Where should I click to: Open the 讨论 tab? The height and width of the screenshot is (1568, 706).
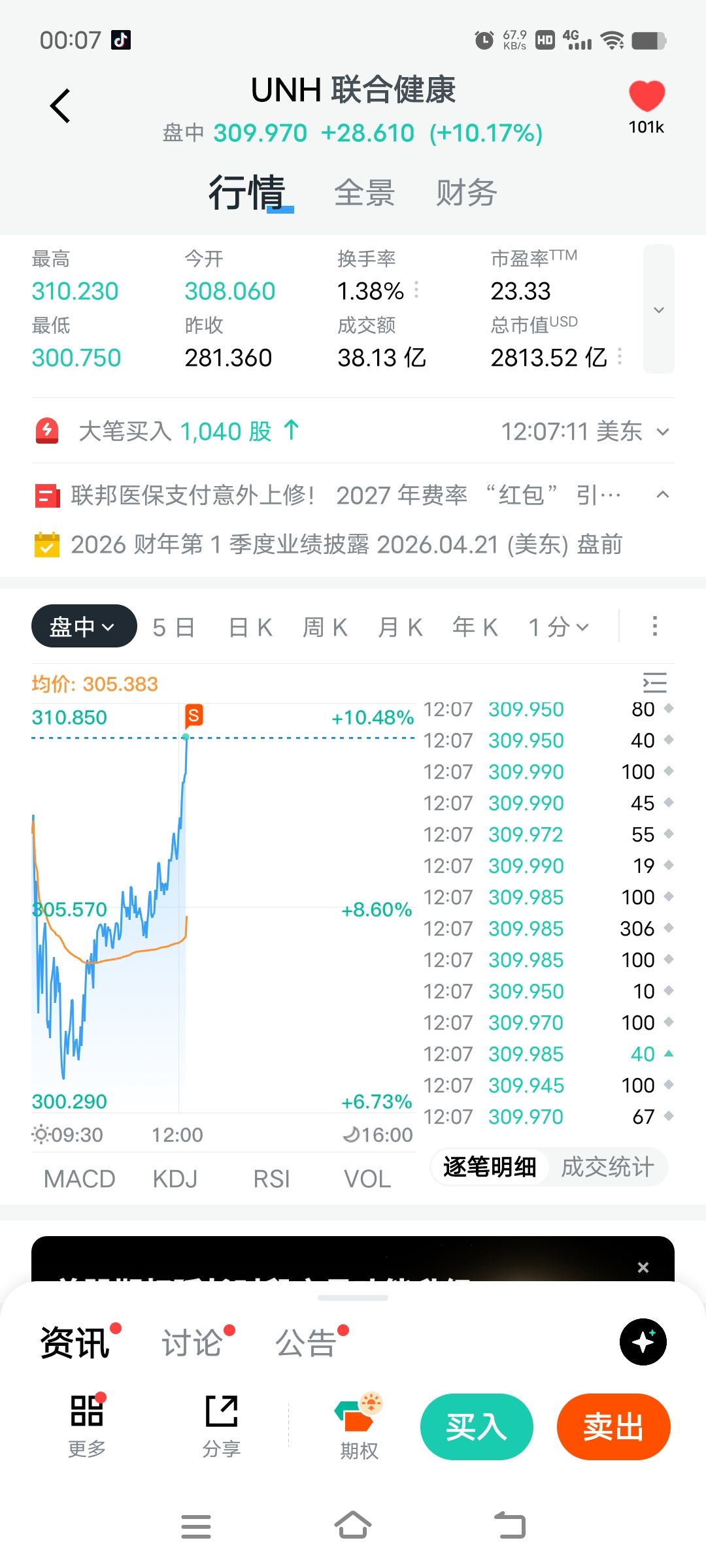[192, 1343]
